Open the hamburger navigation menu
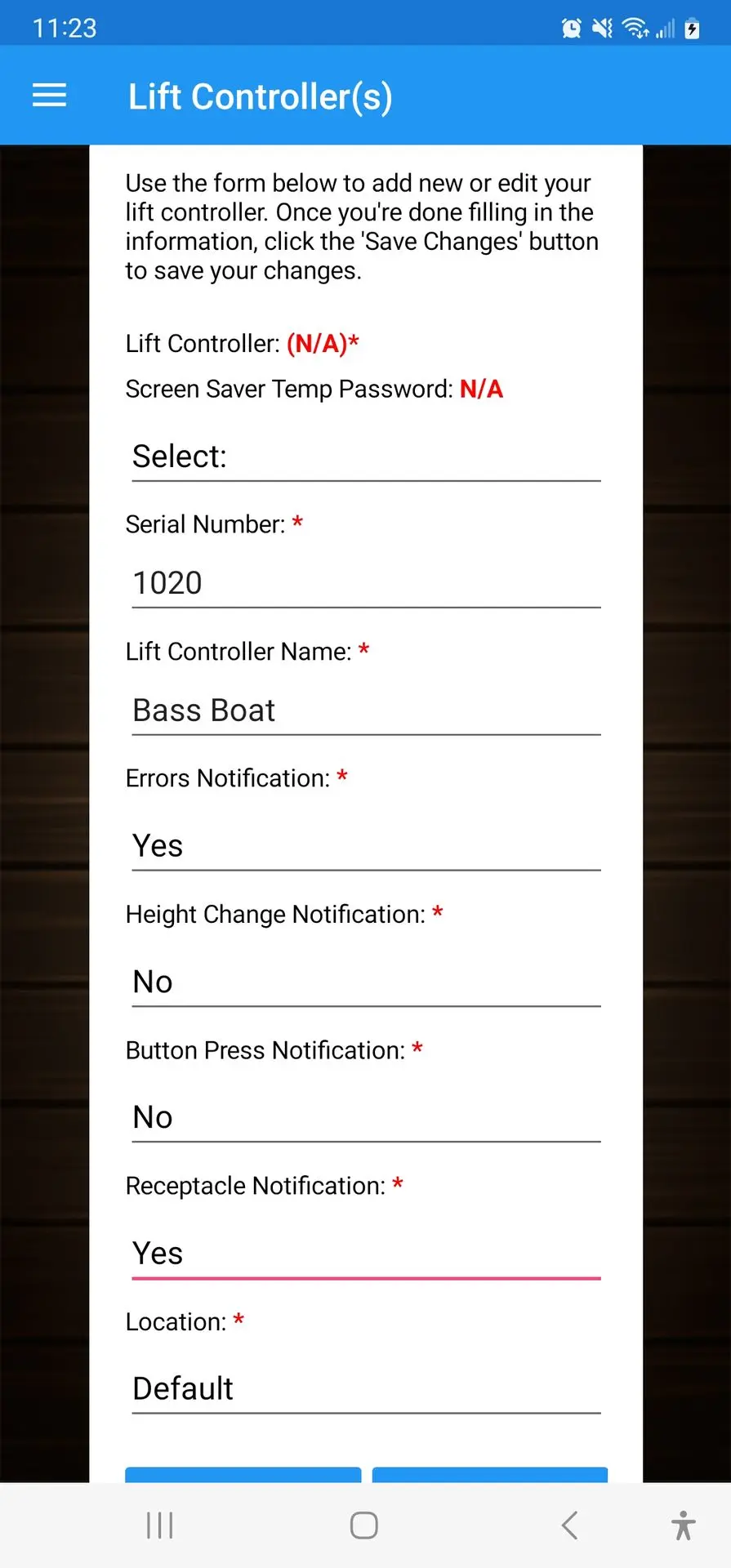Screen dimensions: 731x1568 49,96
